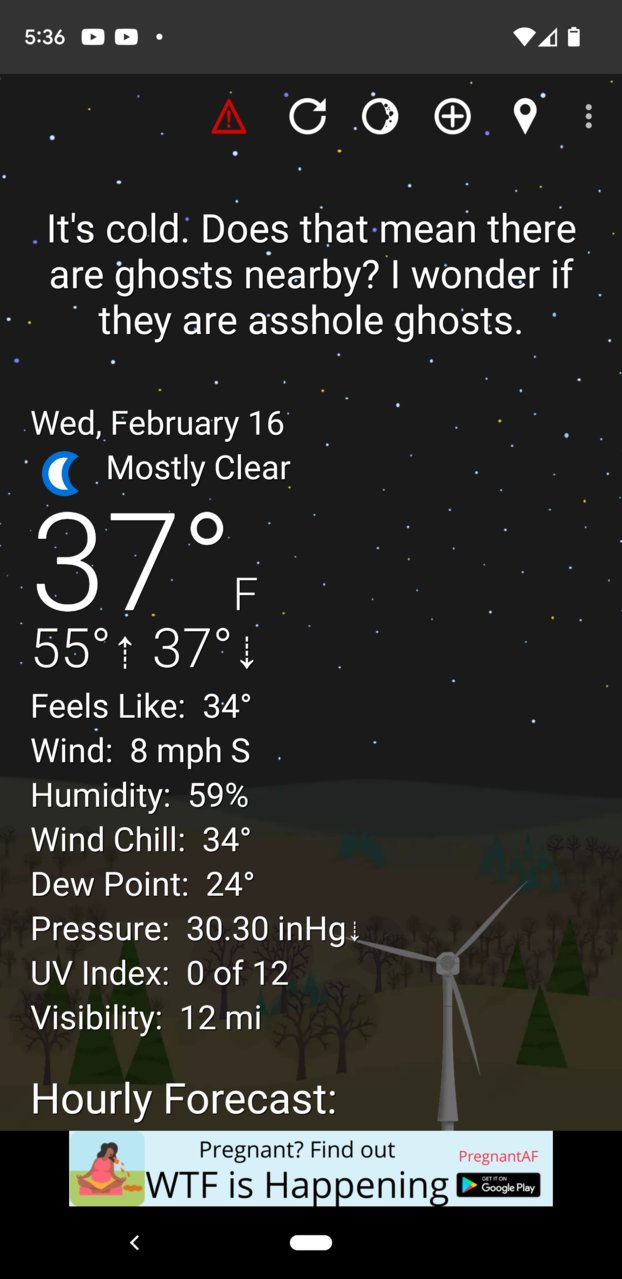Go back using the system back button
Viewport: 622px width, 1279px height.
coord(134,1242)
